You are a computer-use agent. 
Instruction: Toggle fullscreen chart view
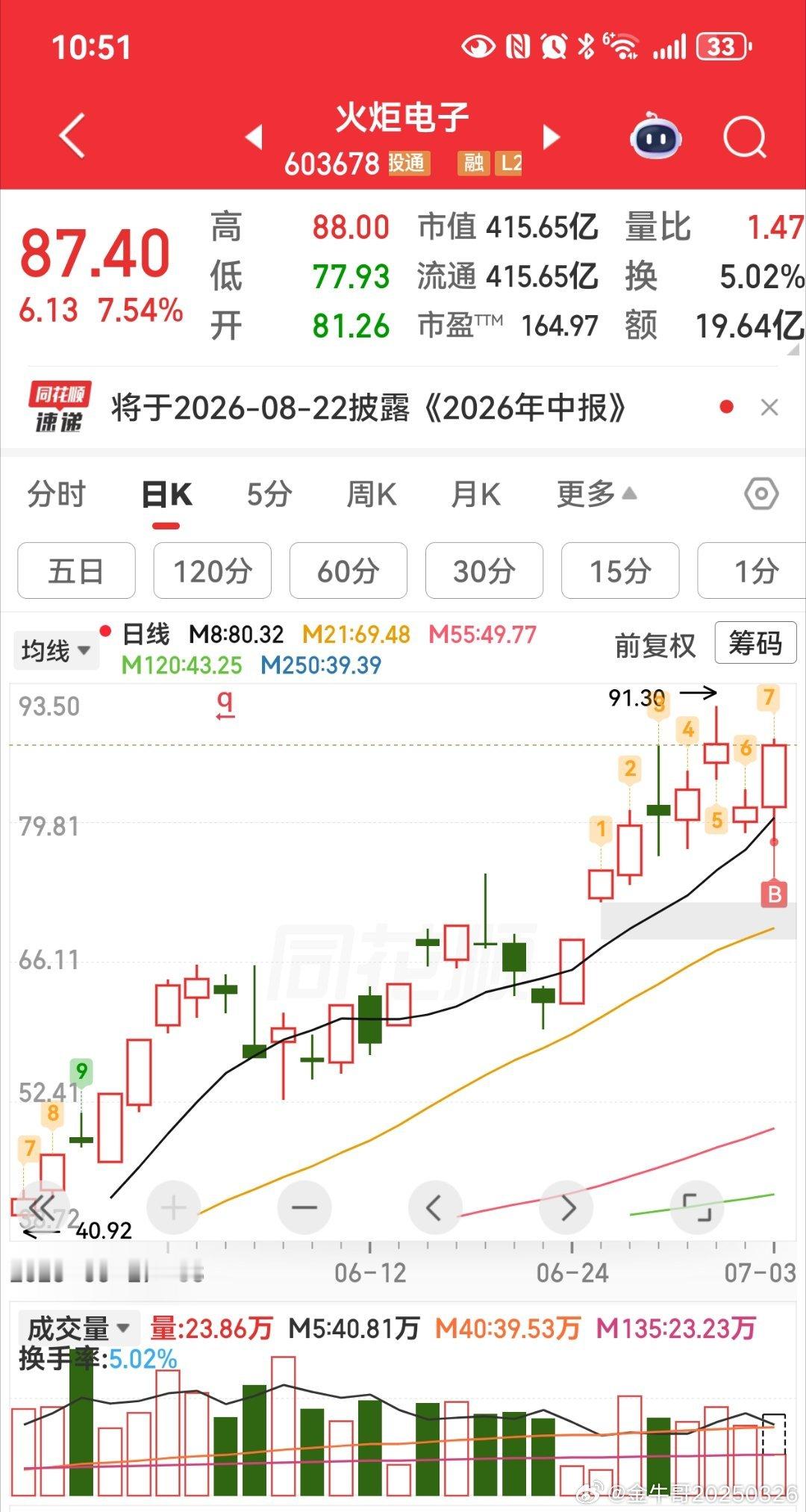pos(697,1207)
